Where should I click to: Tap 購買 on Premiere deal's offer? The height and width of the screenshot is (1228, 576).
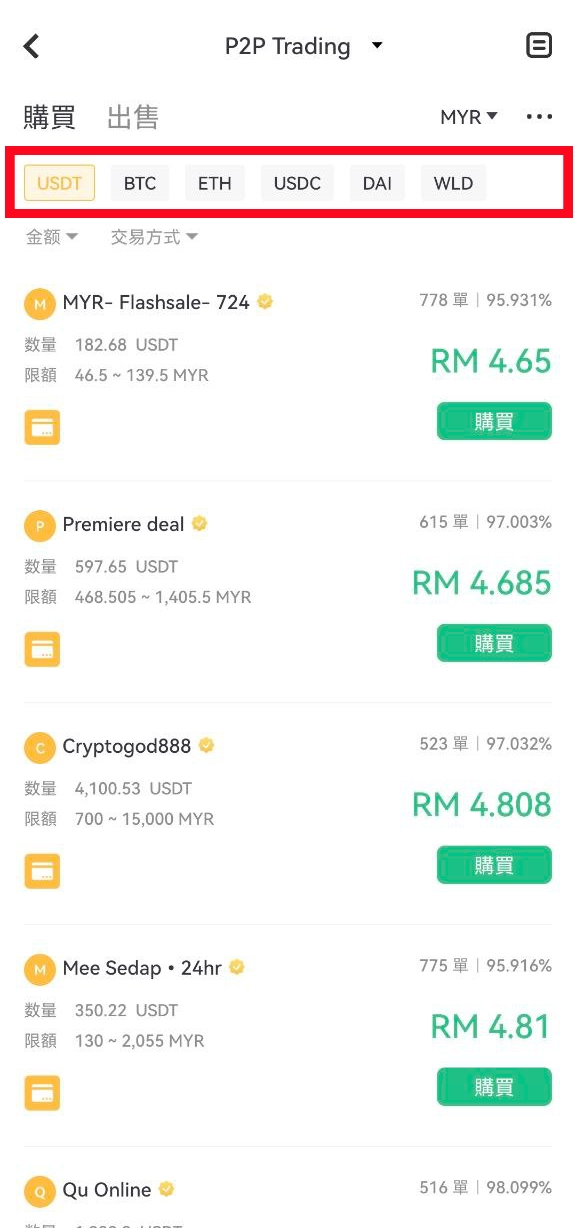(x=494, y=643)
